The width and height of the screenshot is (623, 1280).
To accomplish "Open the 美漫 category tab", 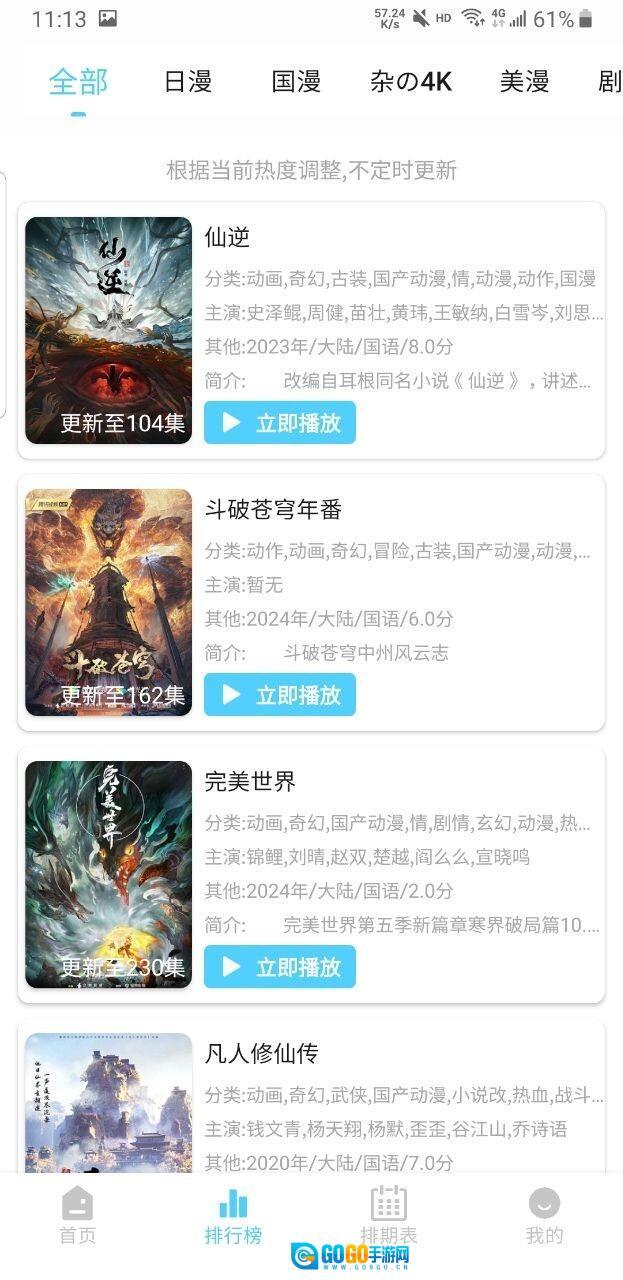I will pos(524,82).
